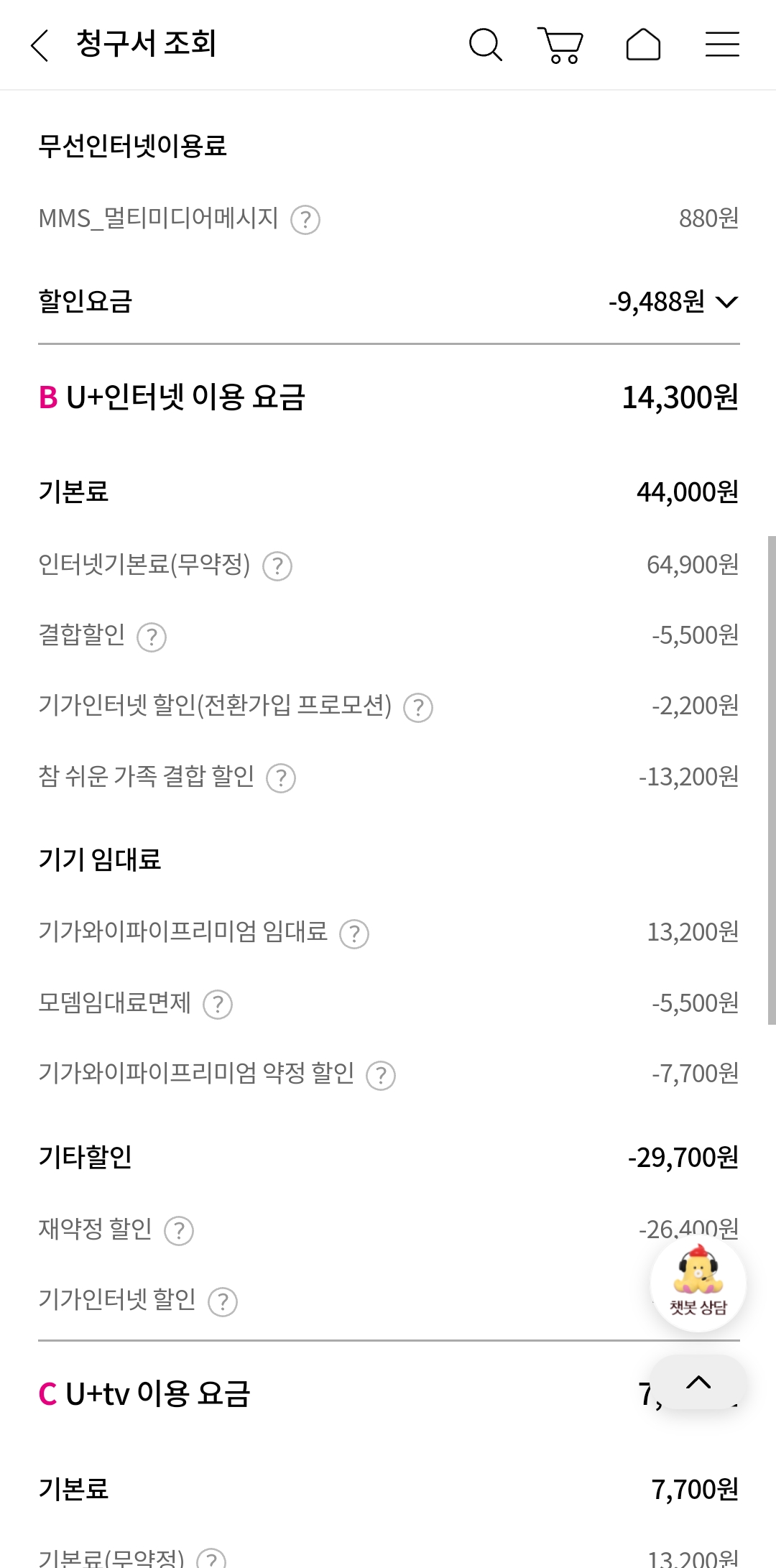The width and height of the screenshot is (776, 1568).
Task: Show help for MMS_멀티미디어메시지
Action: [x=305, y=220]
